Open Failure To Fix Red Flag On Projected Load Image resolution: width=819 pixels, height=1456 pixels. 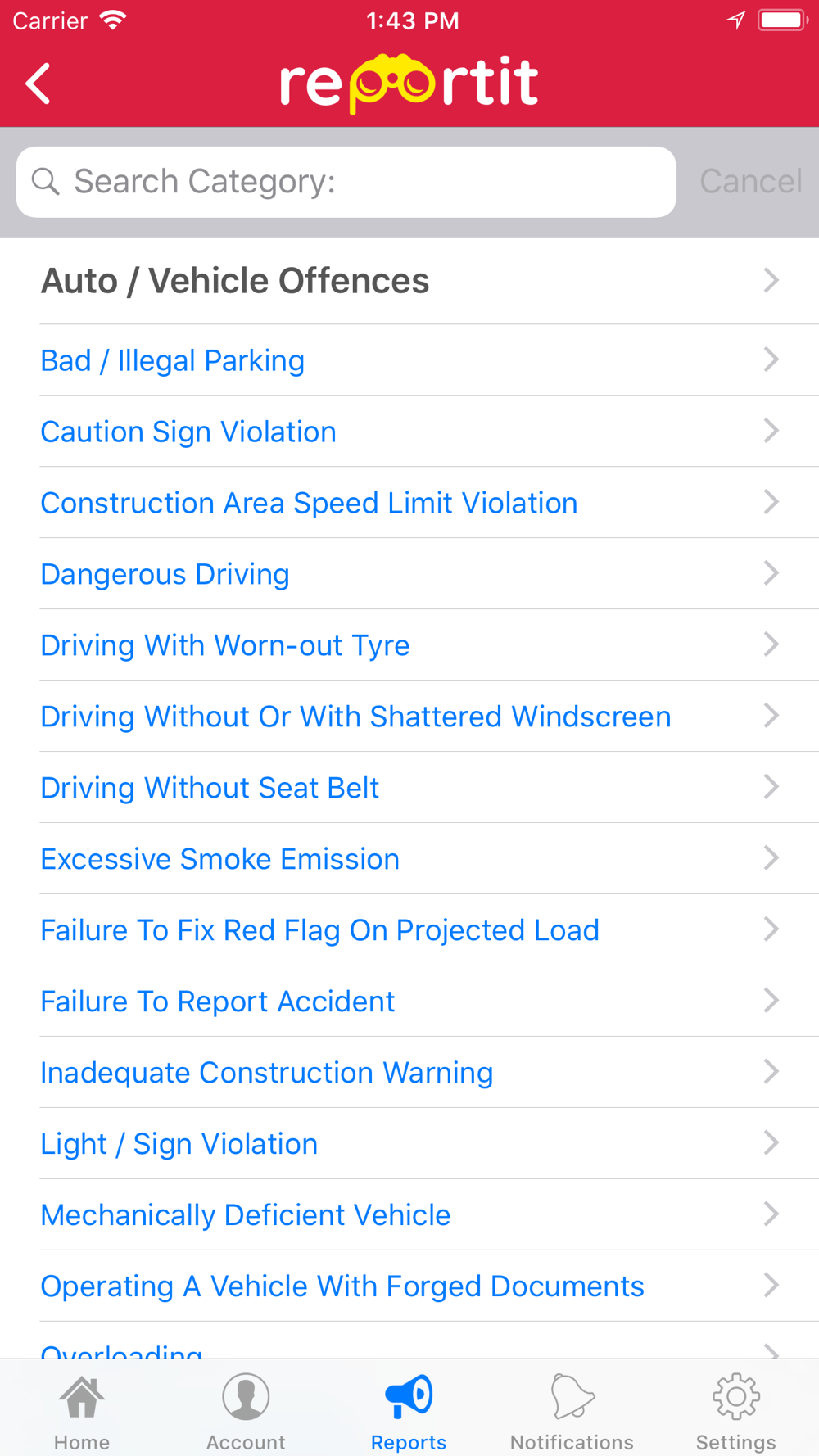click(409, 930)
